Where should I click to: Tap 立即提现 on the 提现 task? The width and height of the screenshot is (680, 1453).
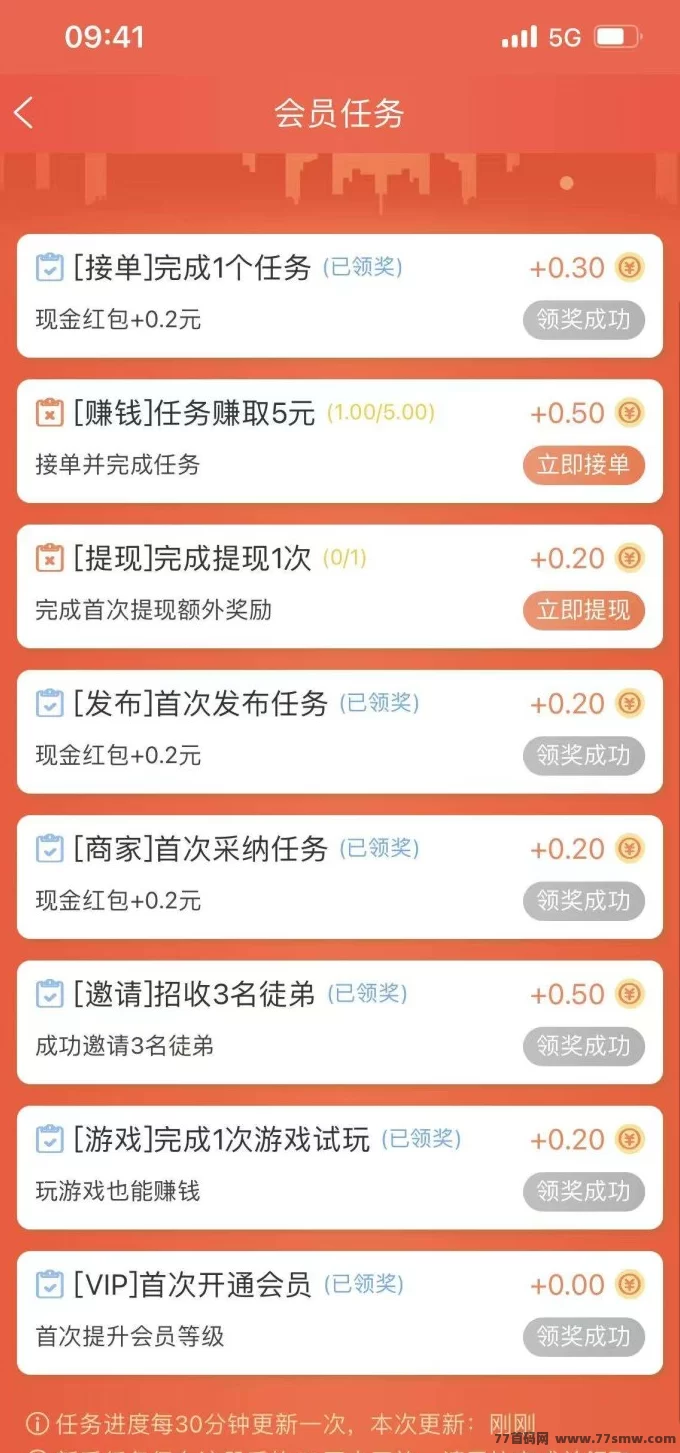click(583, 610)
